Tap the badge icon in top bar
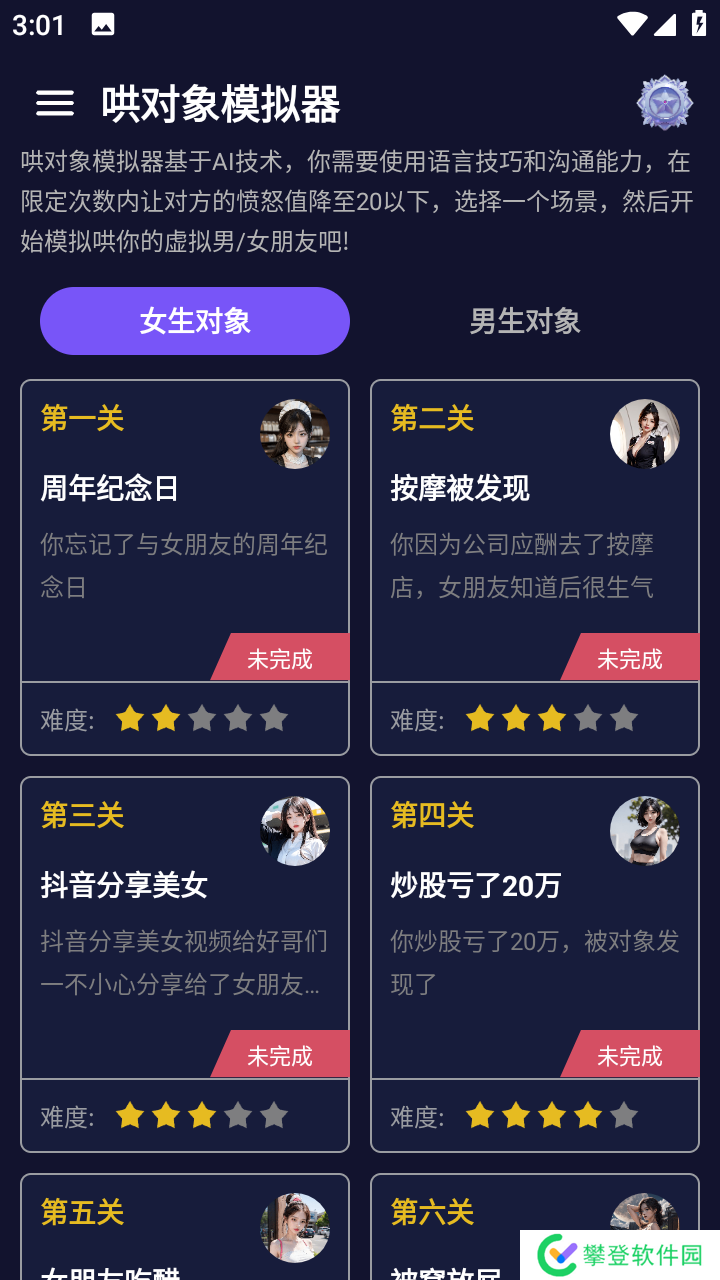This screenshot has height=1280, width=720. (665, 102)
